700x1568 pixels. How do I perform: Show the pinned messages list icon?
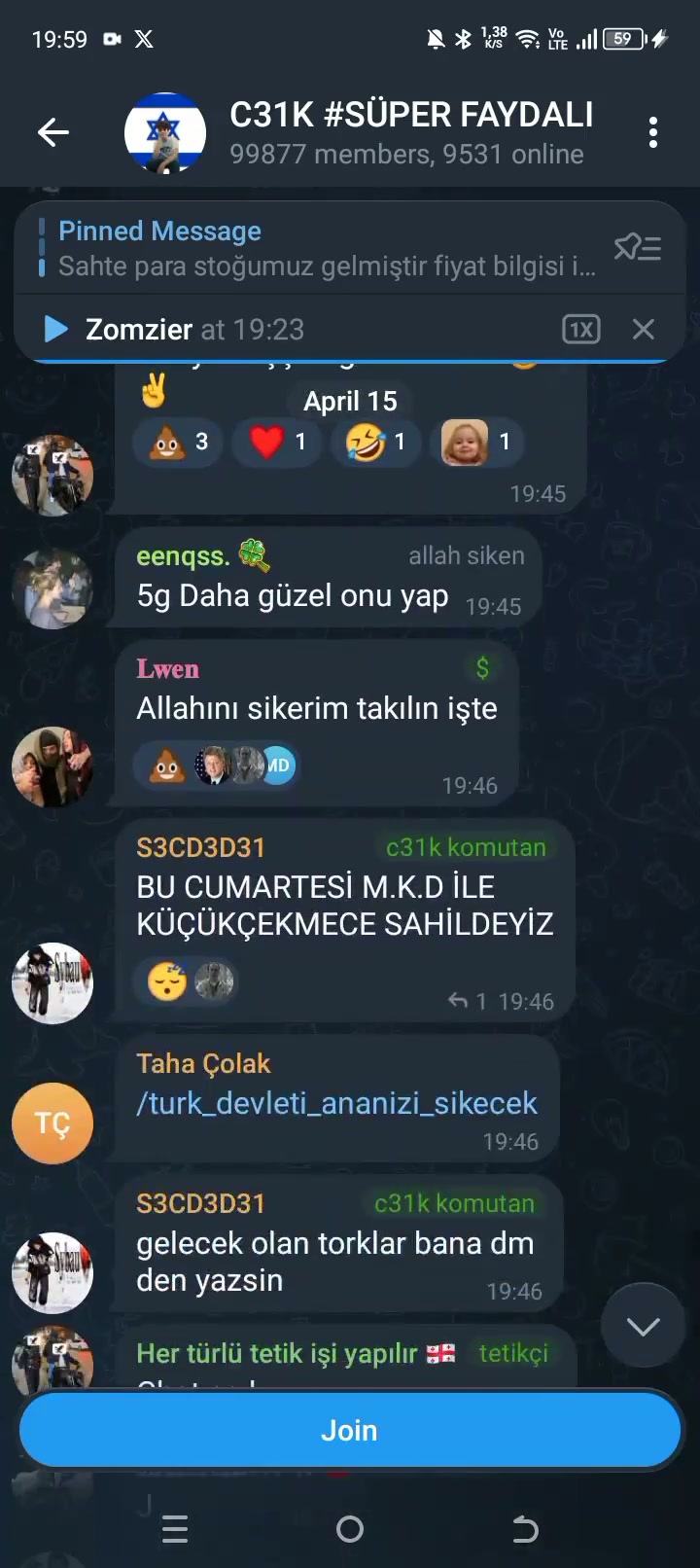(x=638, y=248)
